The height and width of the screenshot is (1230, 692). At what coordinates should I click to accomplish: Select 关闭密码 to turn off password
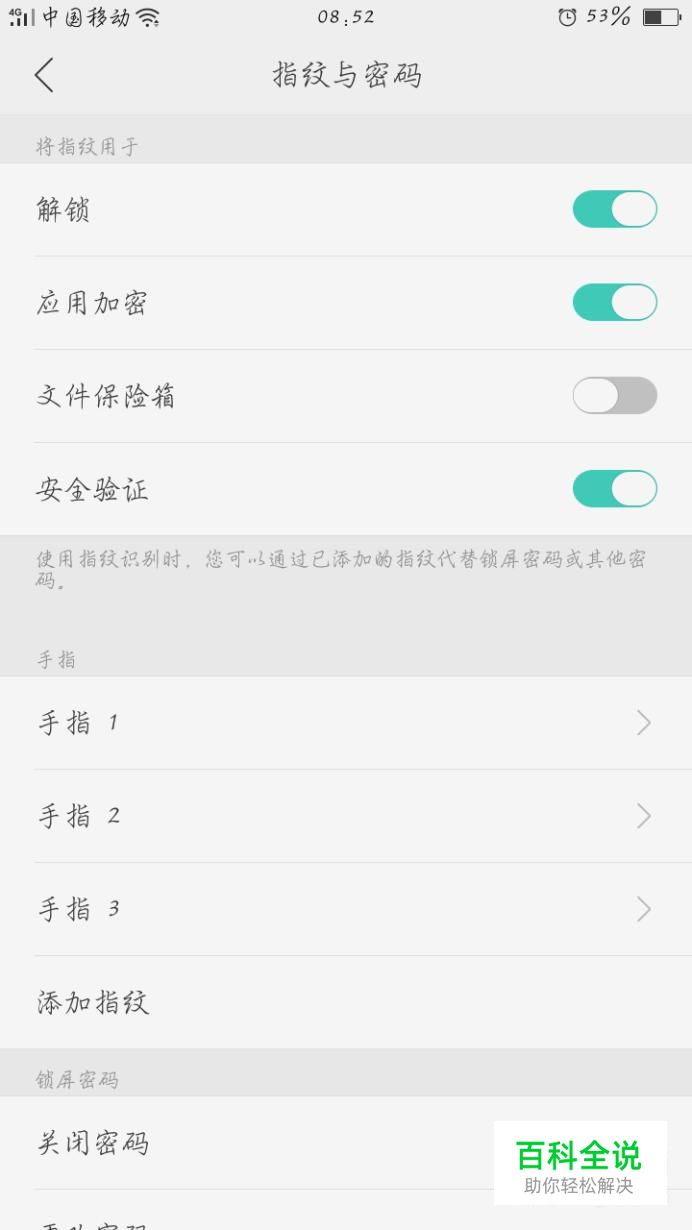pyautogui.click(x=346, y=1143)
